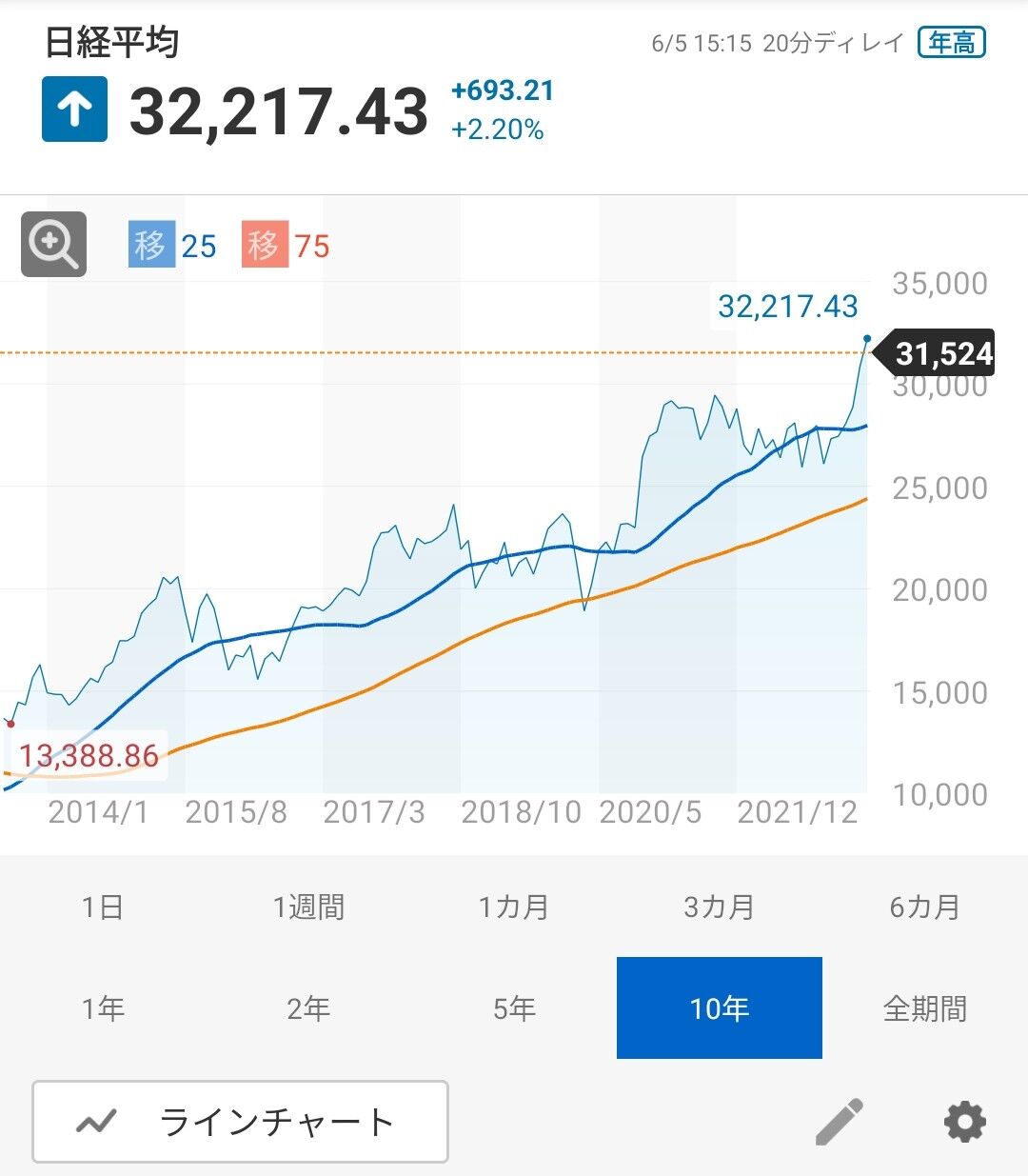Select the 6カ月 period
The height and width of the screenshot is (1176, 1028).
click(x=924, y=907)
